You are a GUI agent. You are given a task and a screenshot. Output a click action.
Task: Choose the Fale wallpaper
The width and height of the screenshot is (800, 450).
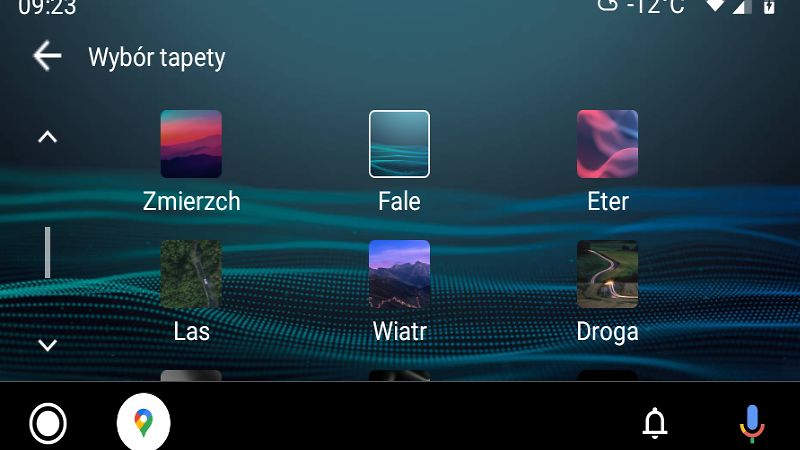tap(399, 144)
